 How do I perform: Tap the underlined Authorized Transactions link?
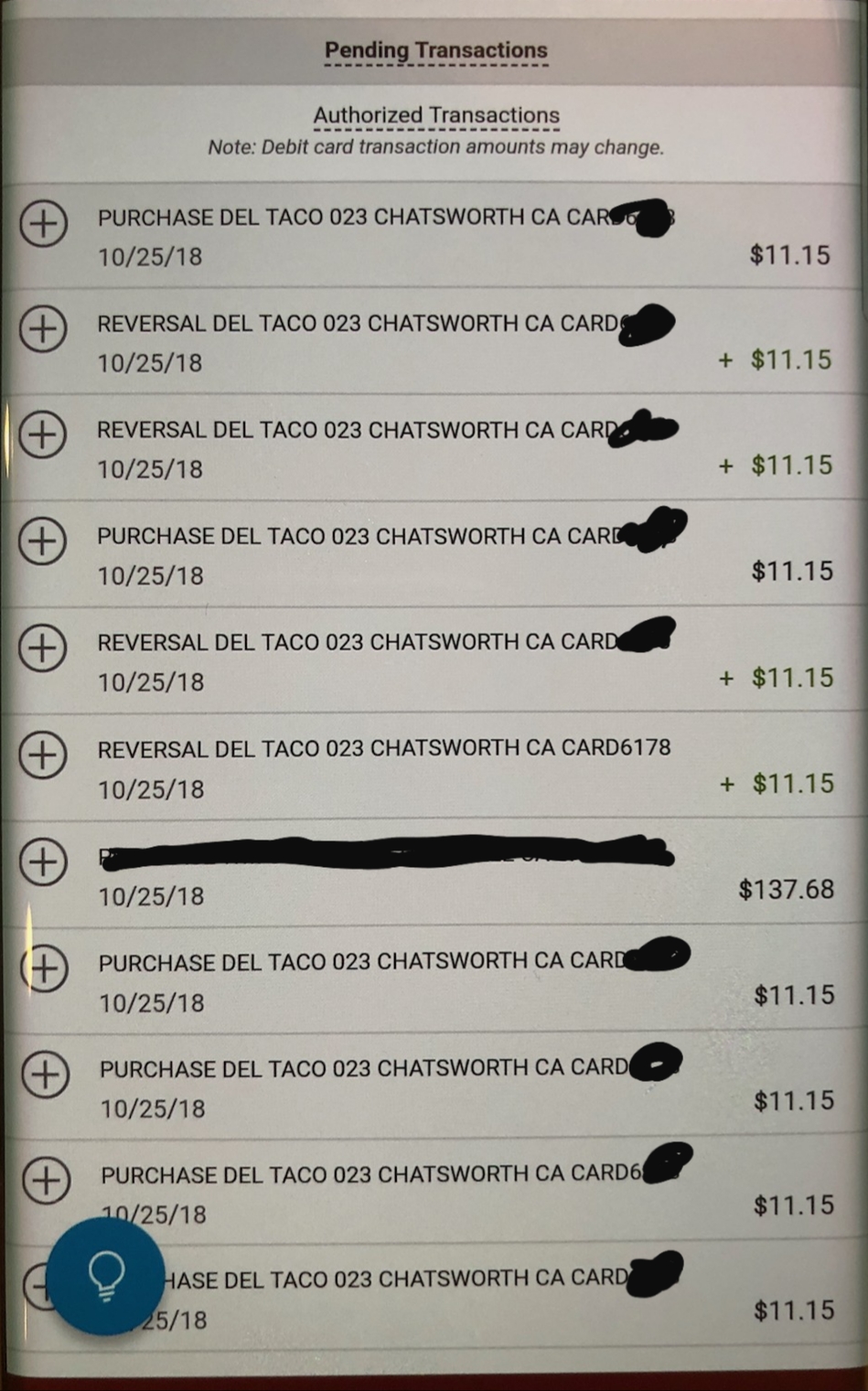pyautogui.click(x=435, y=116)
